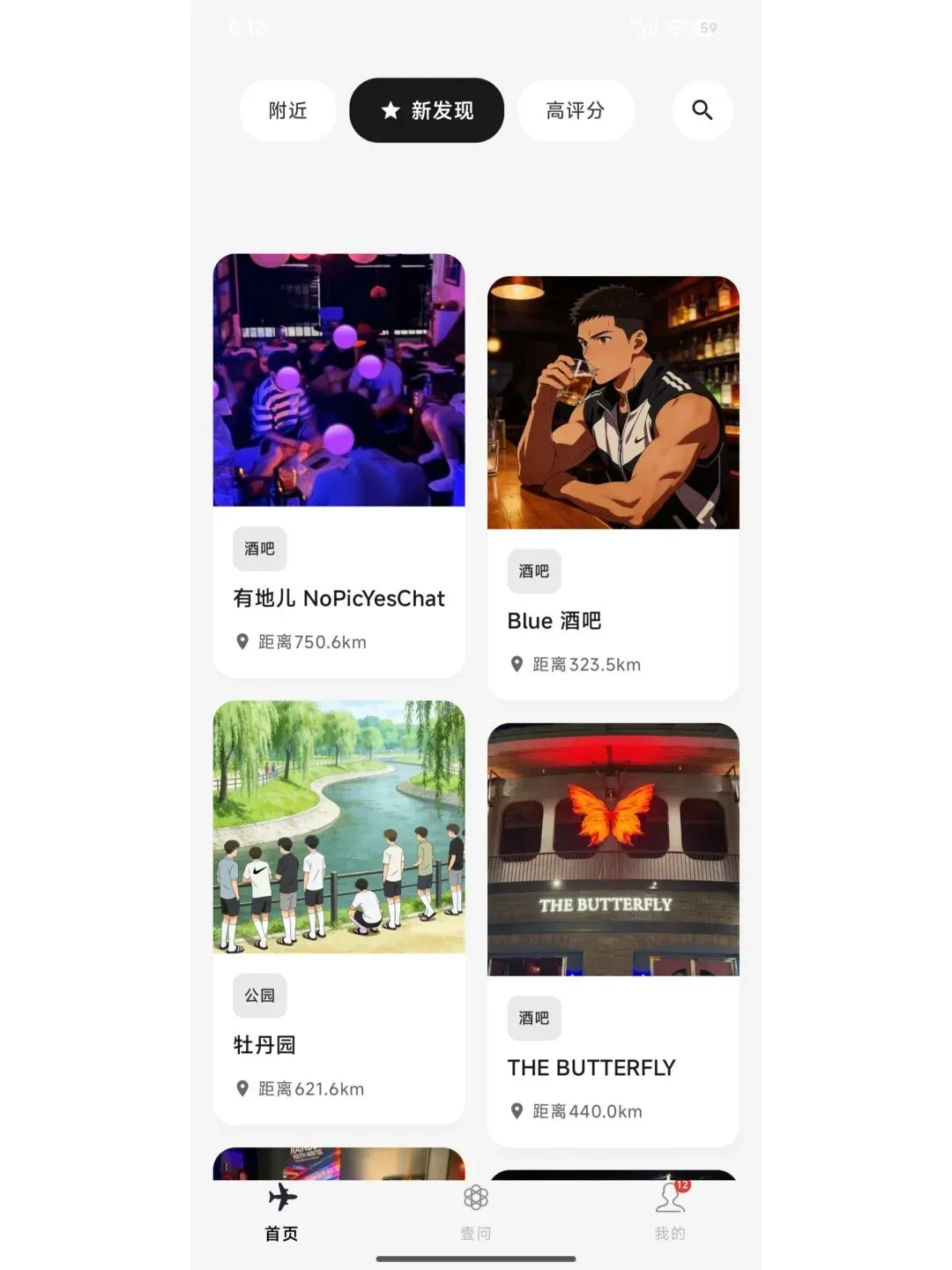
Task: View the 牡丹园 park card
Action: coord(339,912)
